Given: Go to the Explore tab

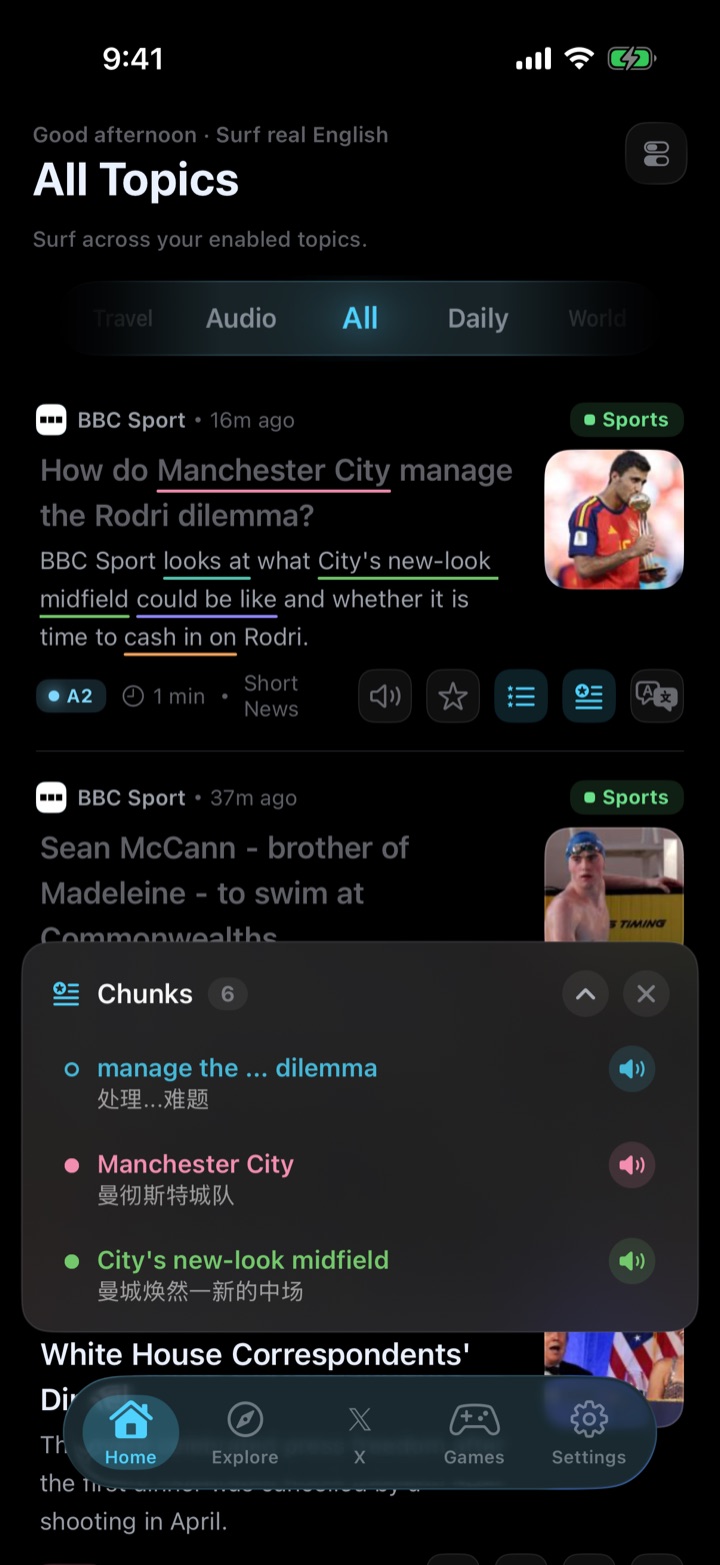Looking at the screenshot, I should click(x=245, y=1433).
